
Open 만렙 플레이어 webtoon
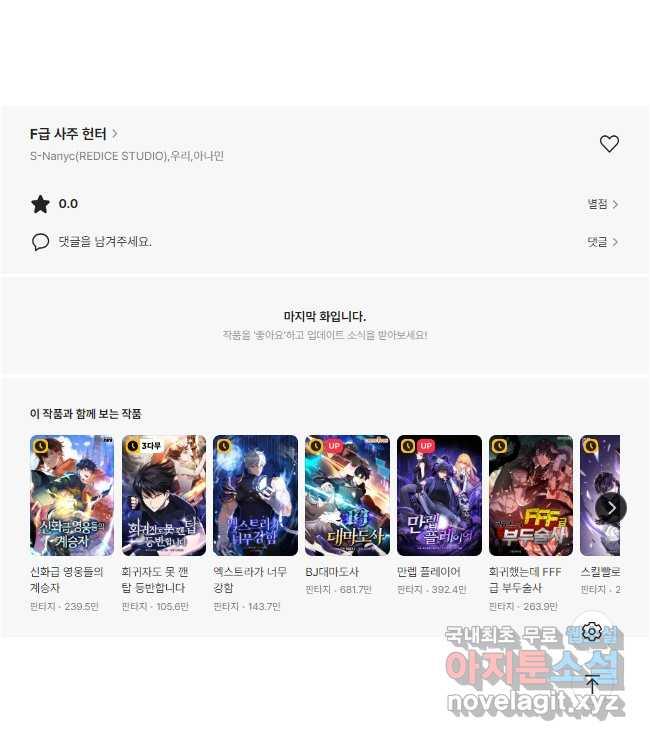[439, 495]
